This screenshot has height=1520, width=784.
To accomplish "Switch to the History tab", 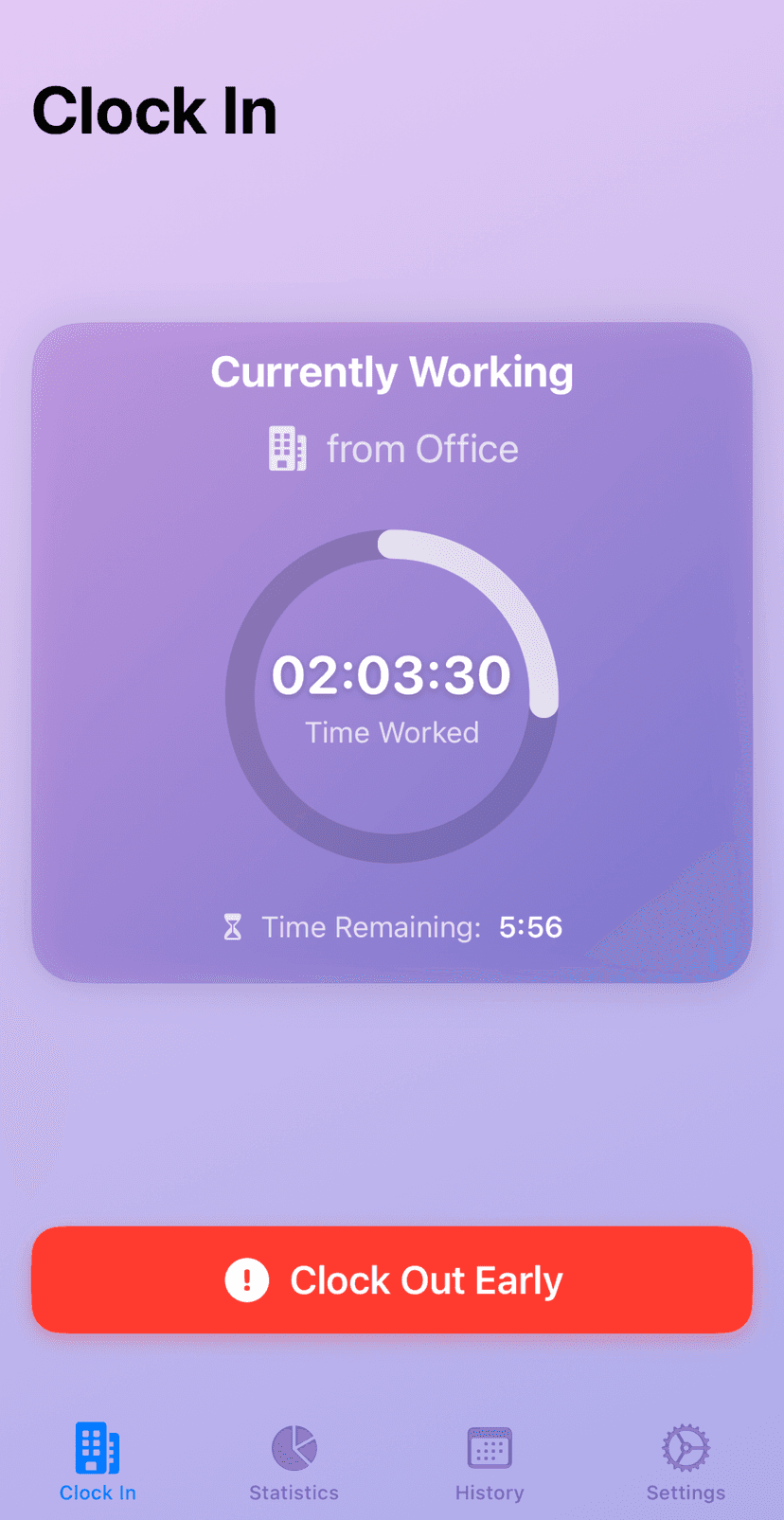I will (x=490, y=1463).
